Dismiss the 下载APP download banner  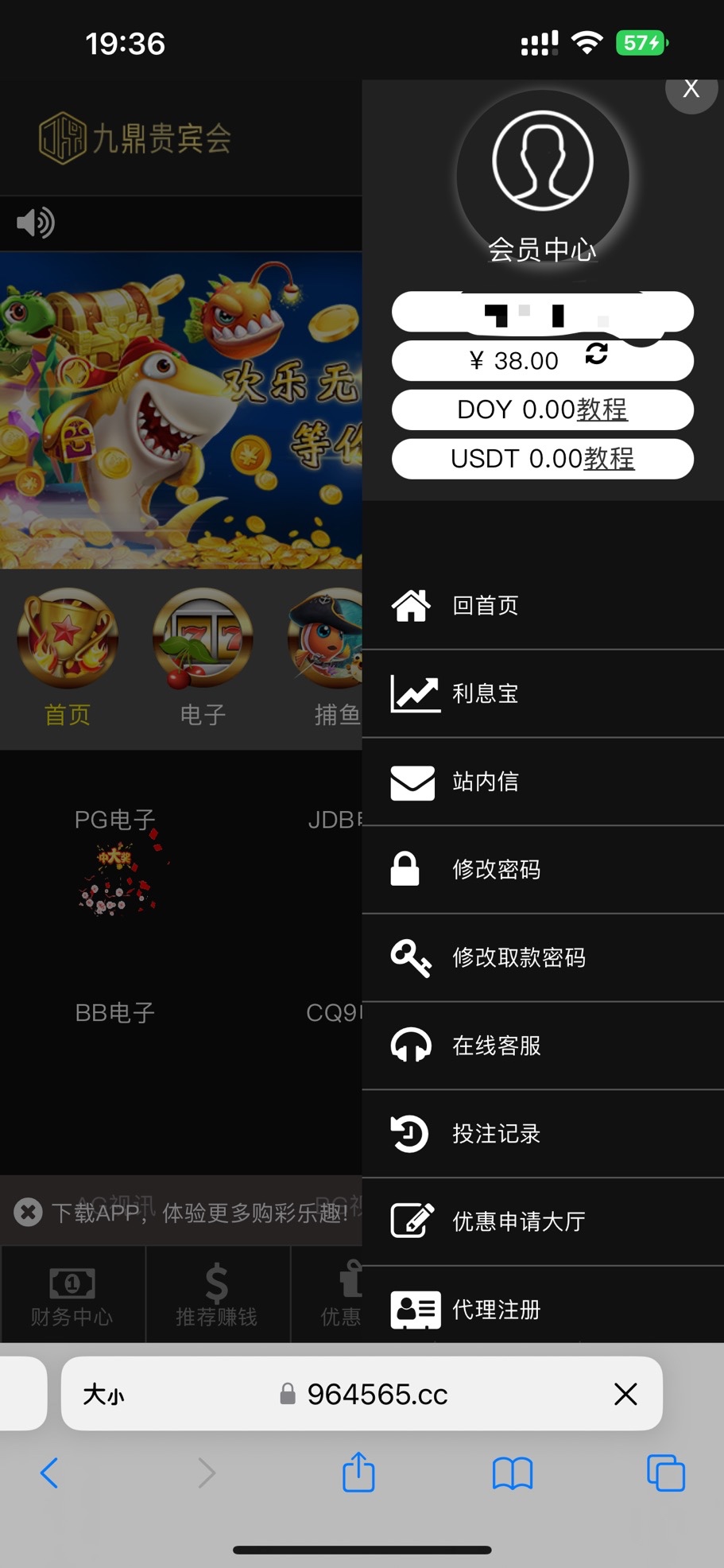point(29,1212)
